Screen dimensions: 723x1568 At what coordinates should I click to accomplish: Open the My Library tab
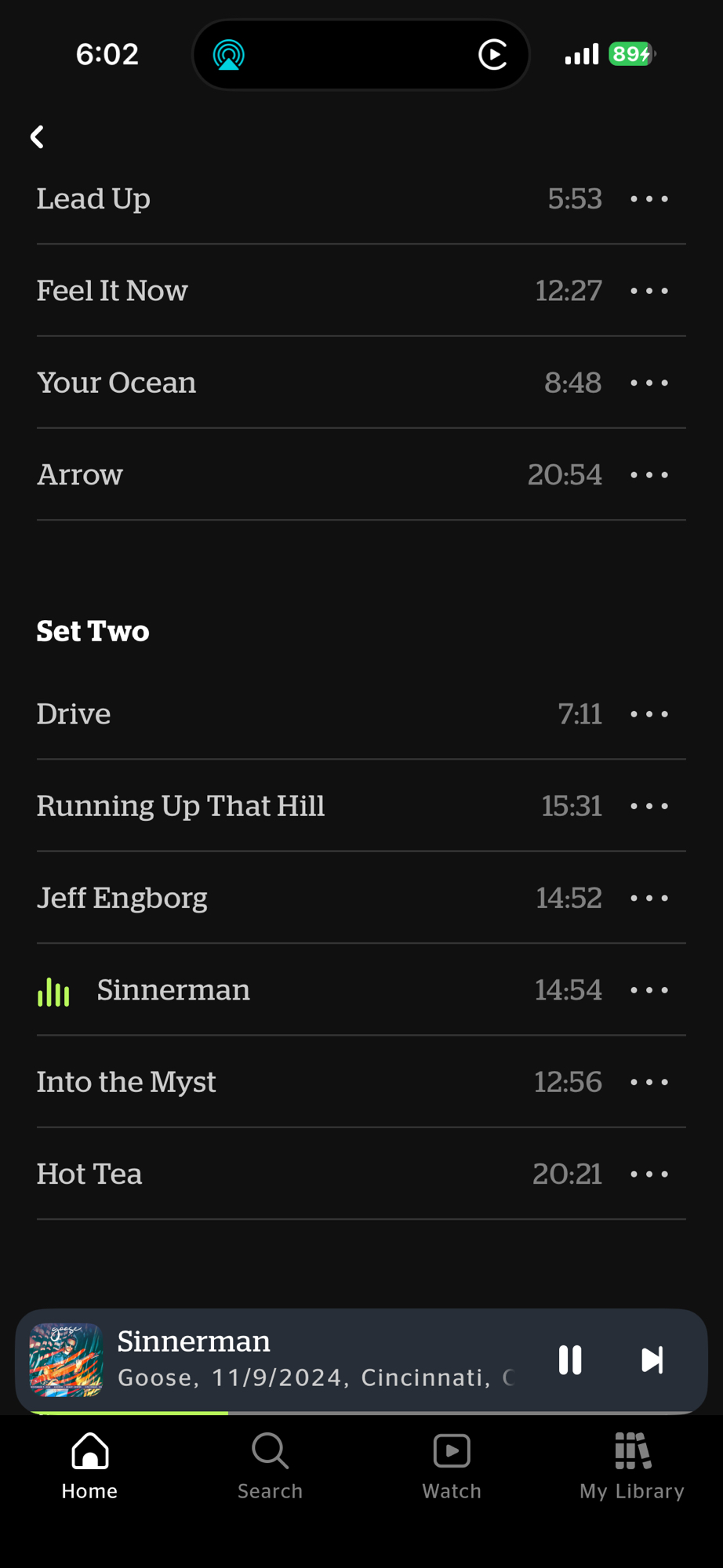(x=632, y=1466)
